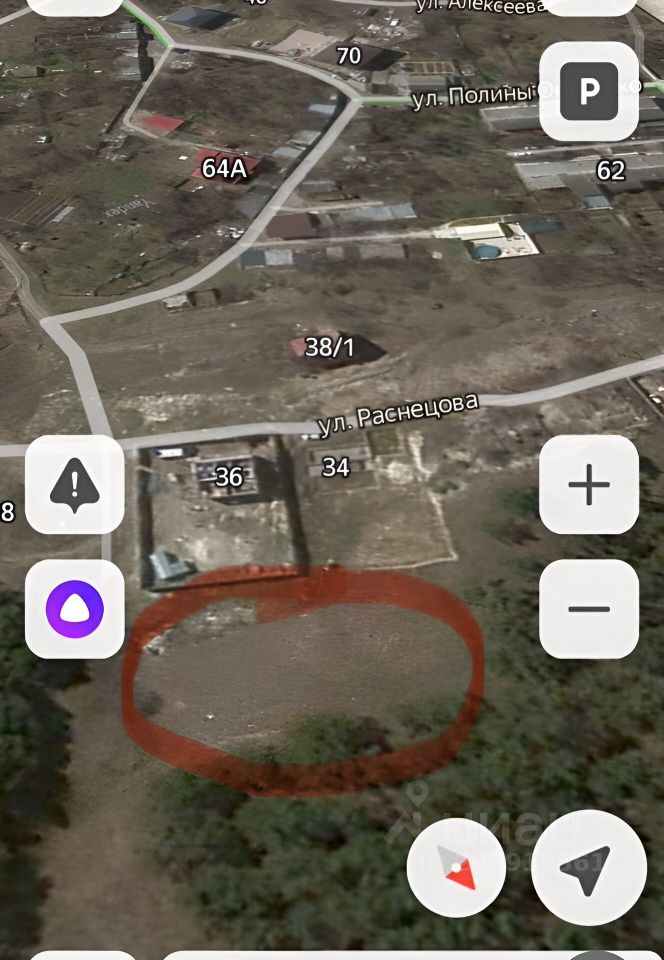Viewport: 664px width, 960px height.
Task: Zoom out of the map
Action: point(589,608)
